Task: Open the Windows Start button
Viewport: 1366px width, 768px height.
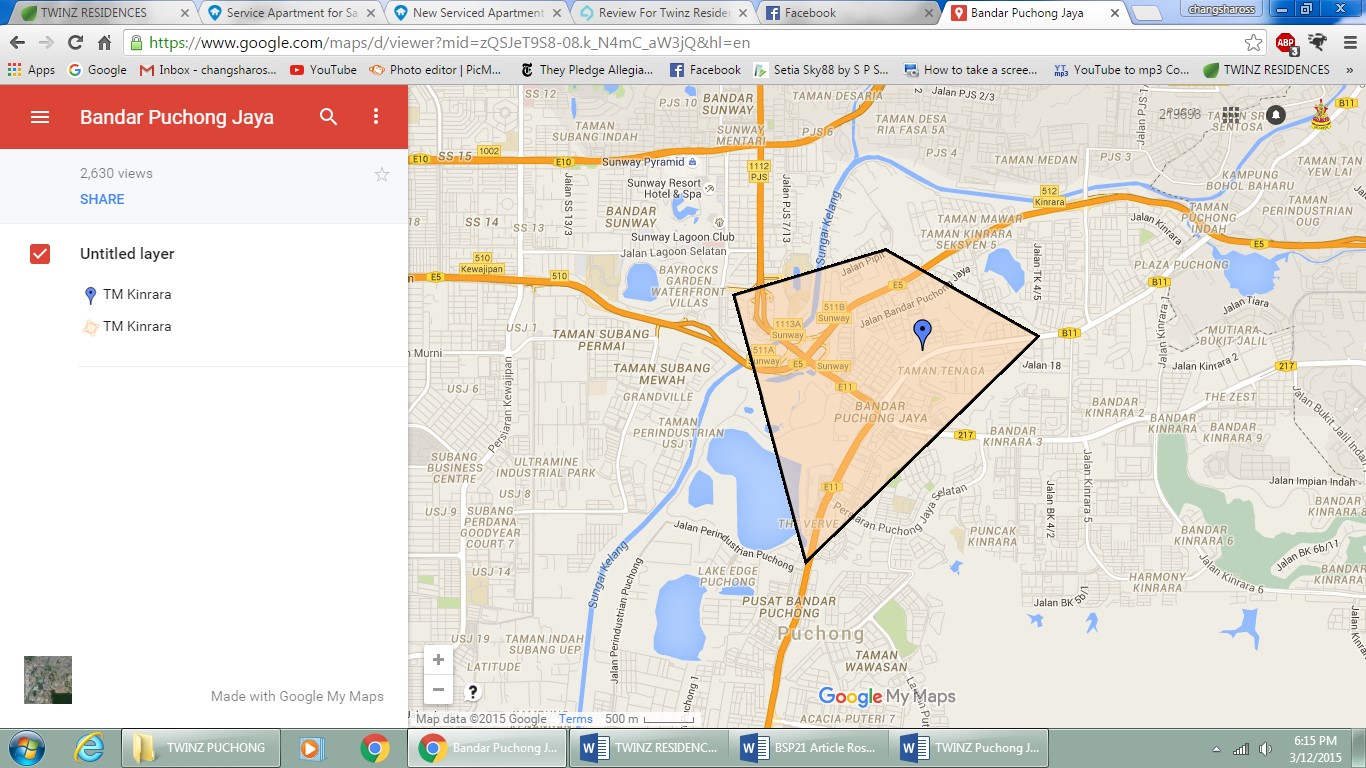Action: click(x=25, y=748)
